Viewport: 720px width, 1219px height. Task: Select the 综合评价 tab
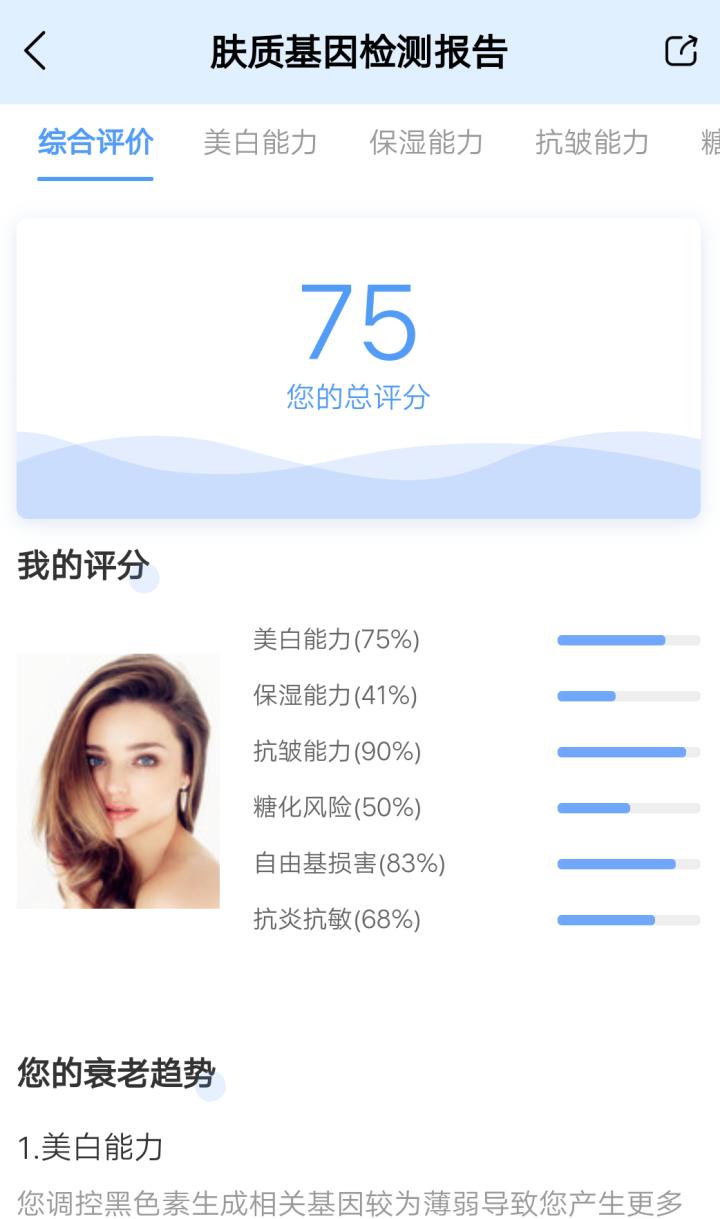click(x=95, y=143)
